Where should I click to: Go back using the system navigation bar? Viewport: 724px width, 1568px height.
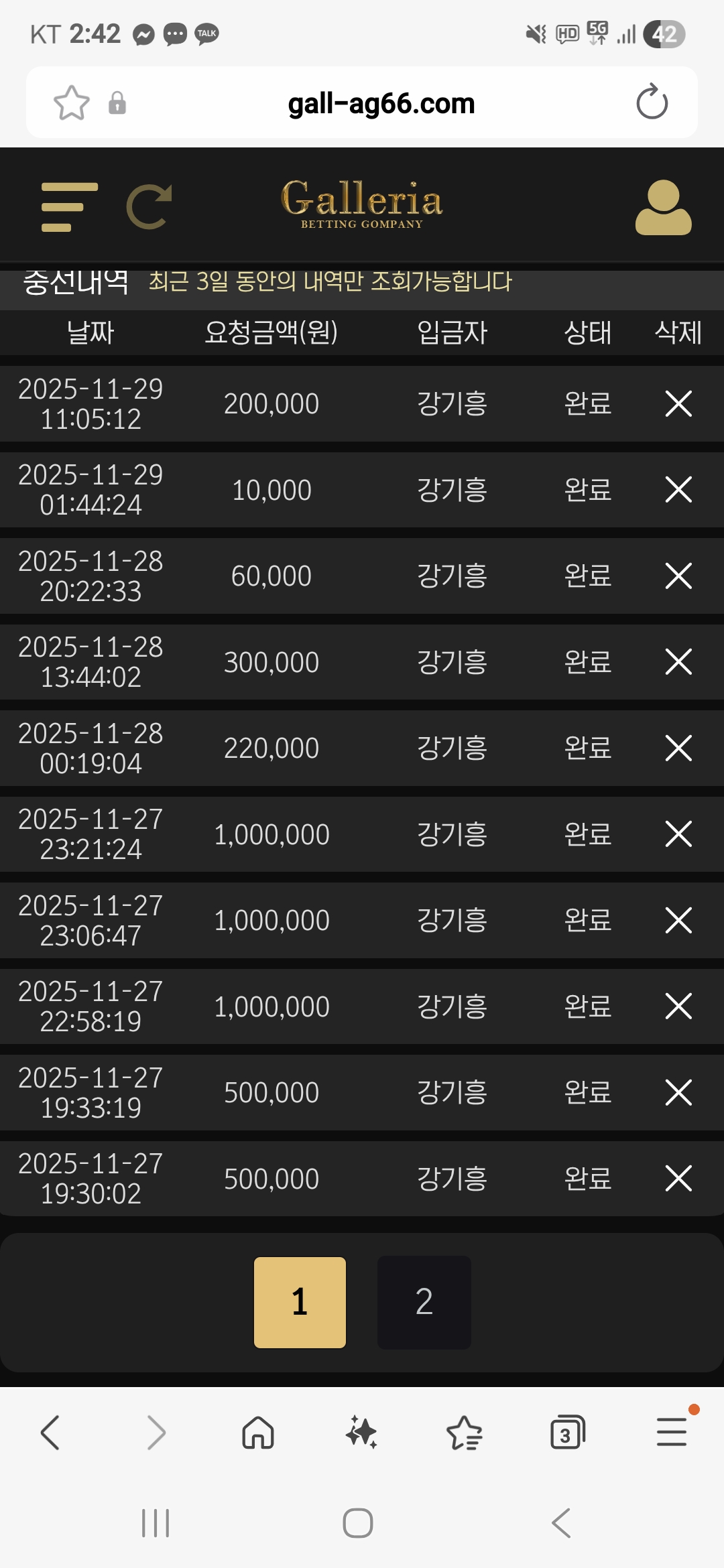tap(561, 1523)
